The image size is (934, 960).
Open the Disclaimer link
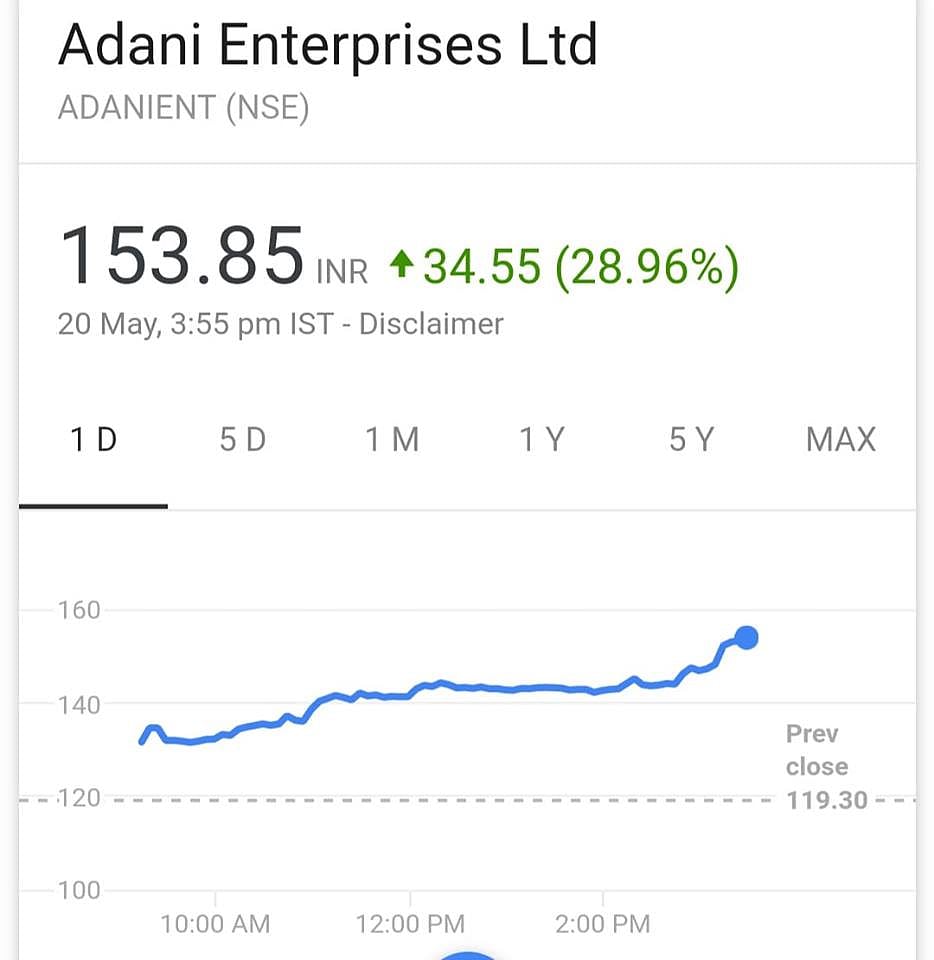point(431,324)
